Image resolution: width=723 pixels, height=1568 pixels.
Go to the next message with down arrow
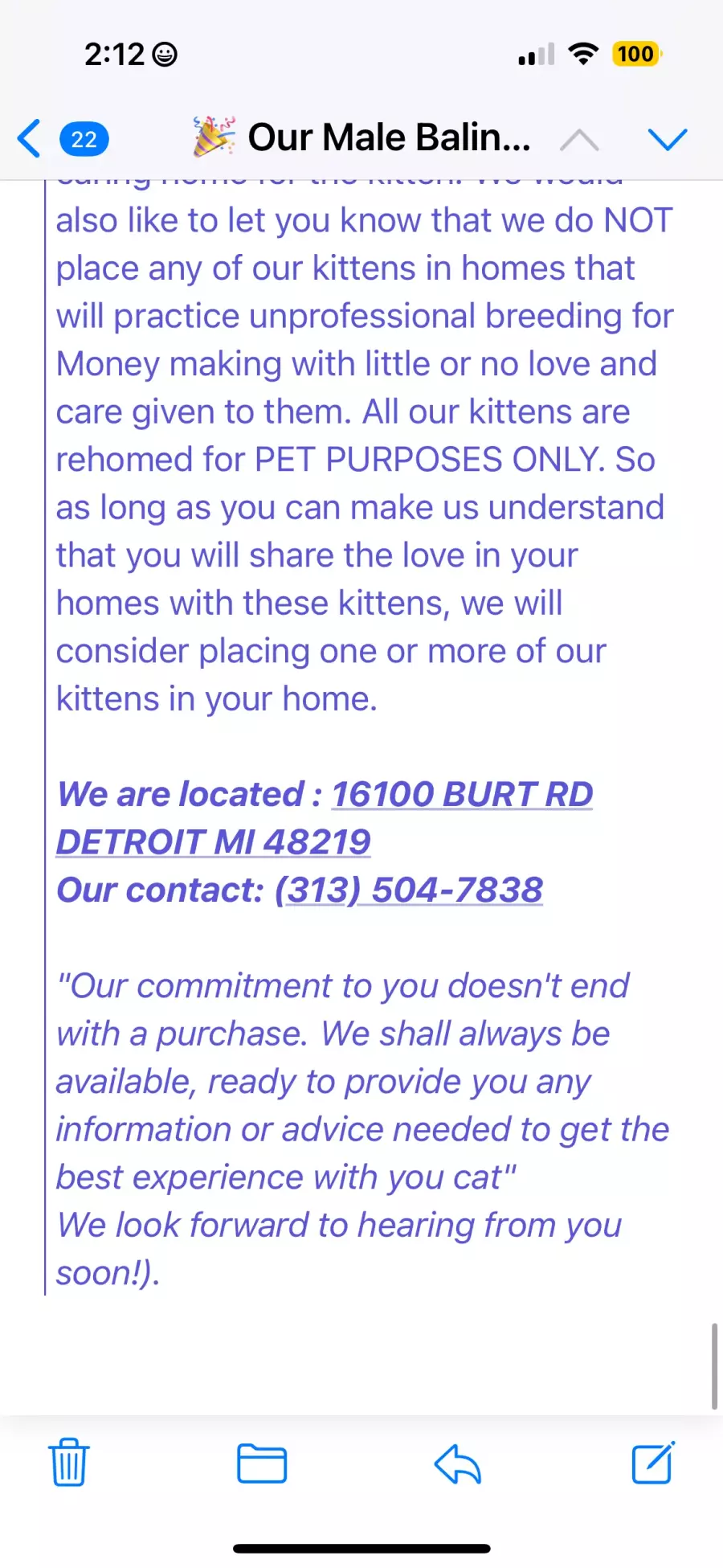coord(668,139)
